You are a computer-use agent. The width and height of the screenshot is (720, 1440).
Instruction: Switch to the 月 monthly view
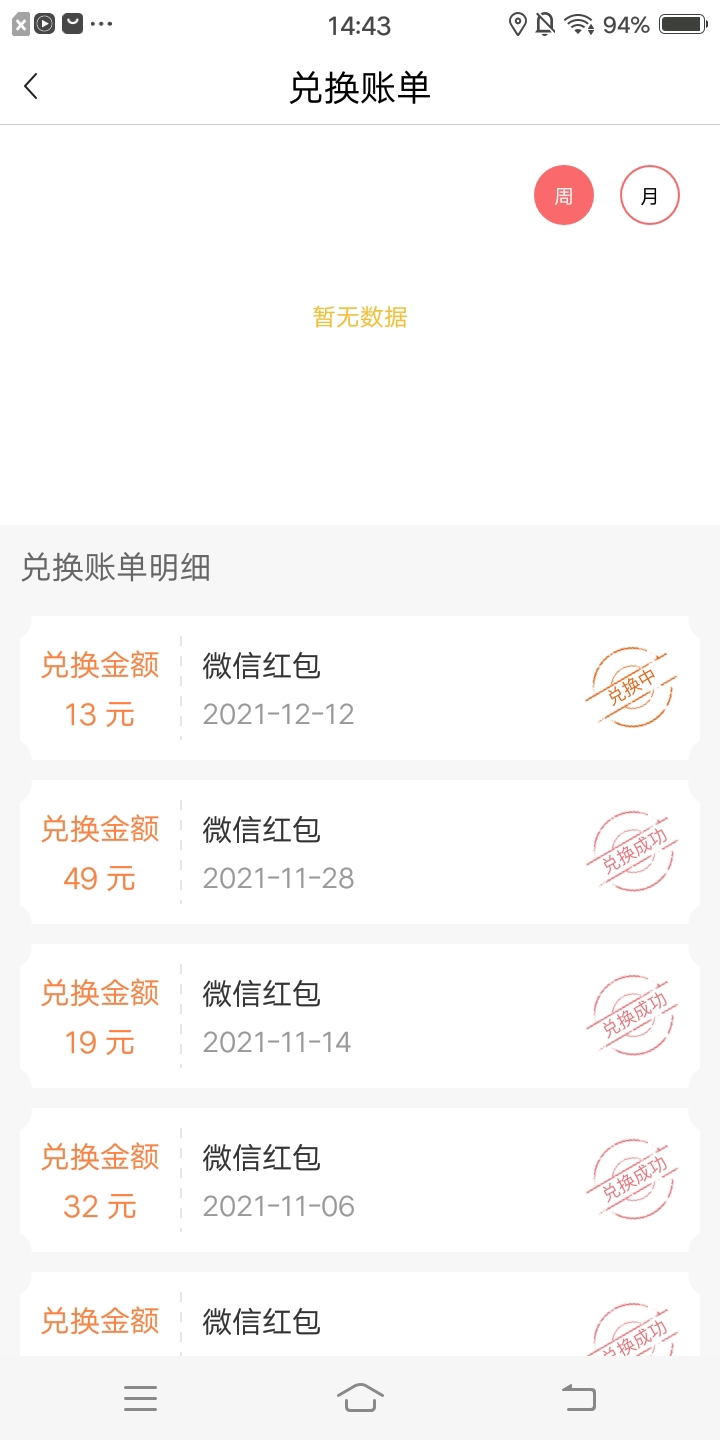tap(650, 196)
